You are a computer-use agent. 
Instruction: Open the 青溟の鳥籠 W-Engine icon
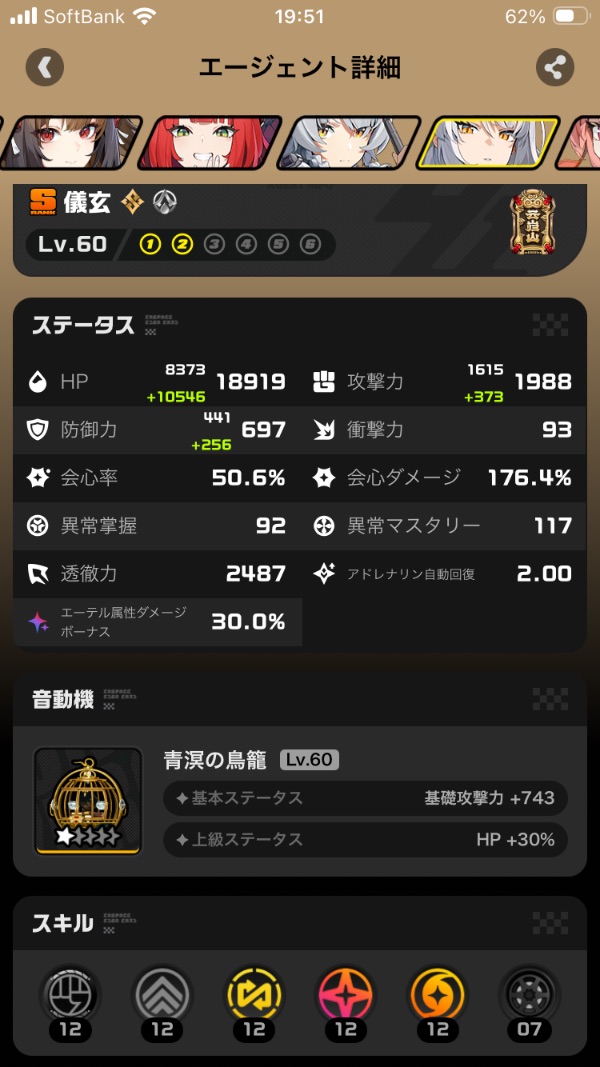click(89, 801)
